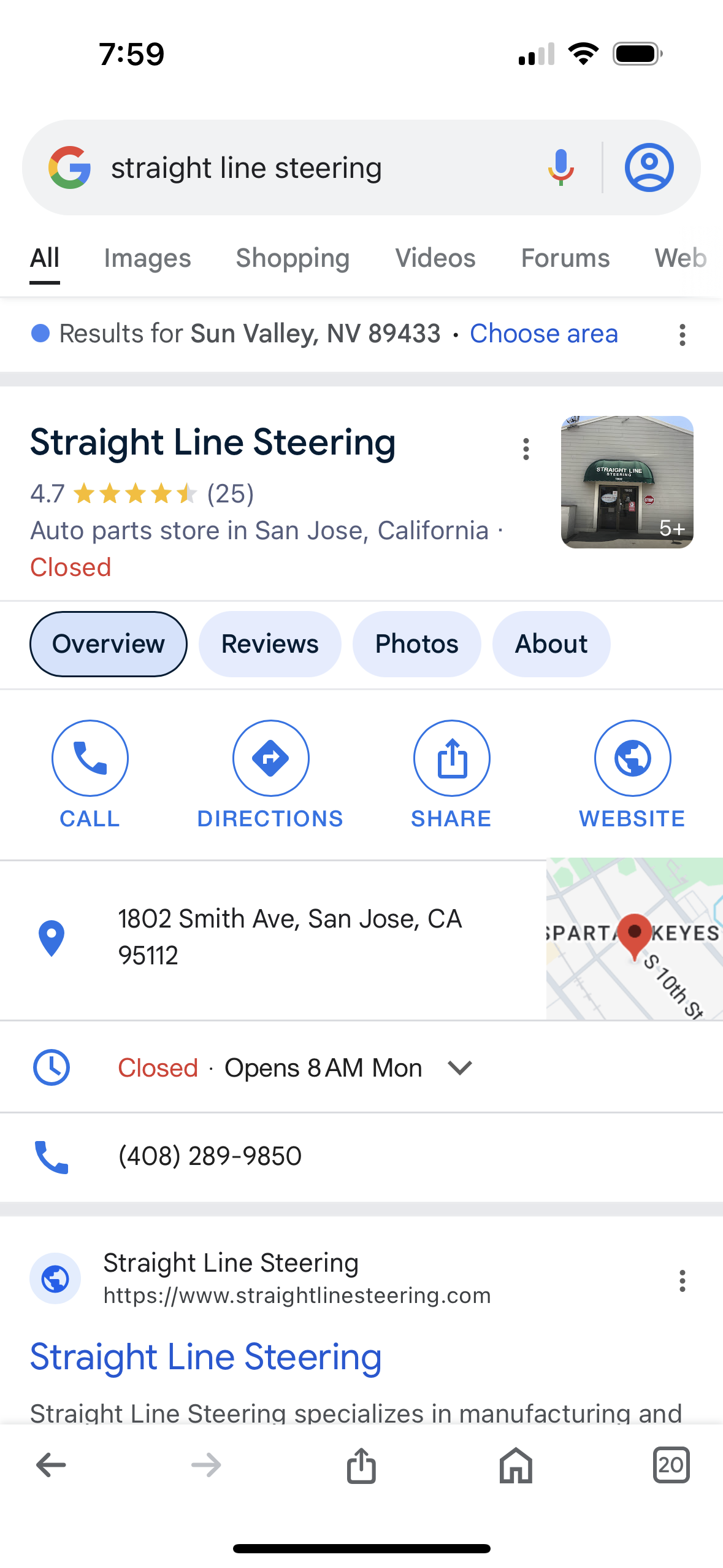
Task: Go back using the browser back arrow
Action: point(52,1465)
